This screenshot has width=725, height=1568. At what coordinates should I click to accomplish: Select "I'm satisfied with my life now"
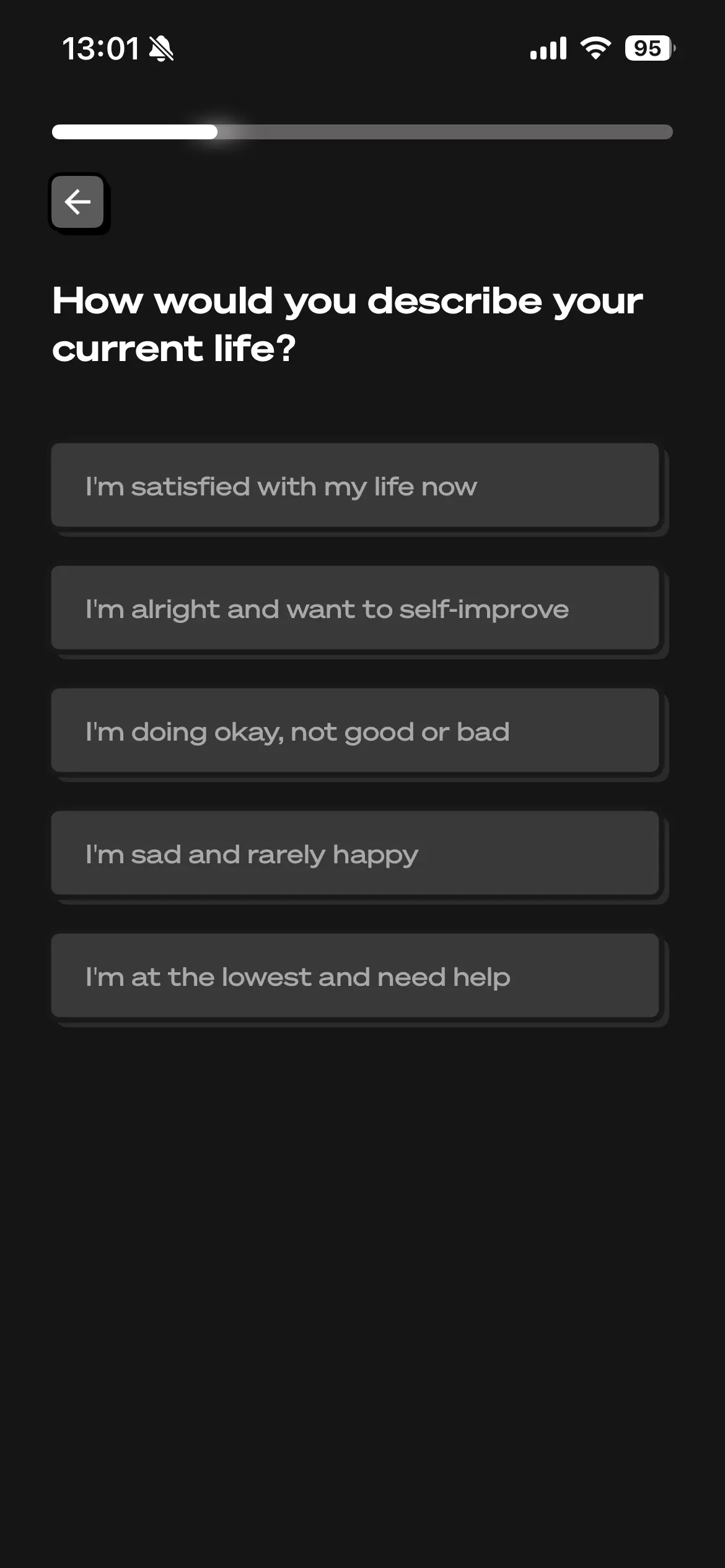354,486
